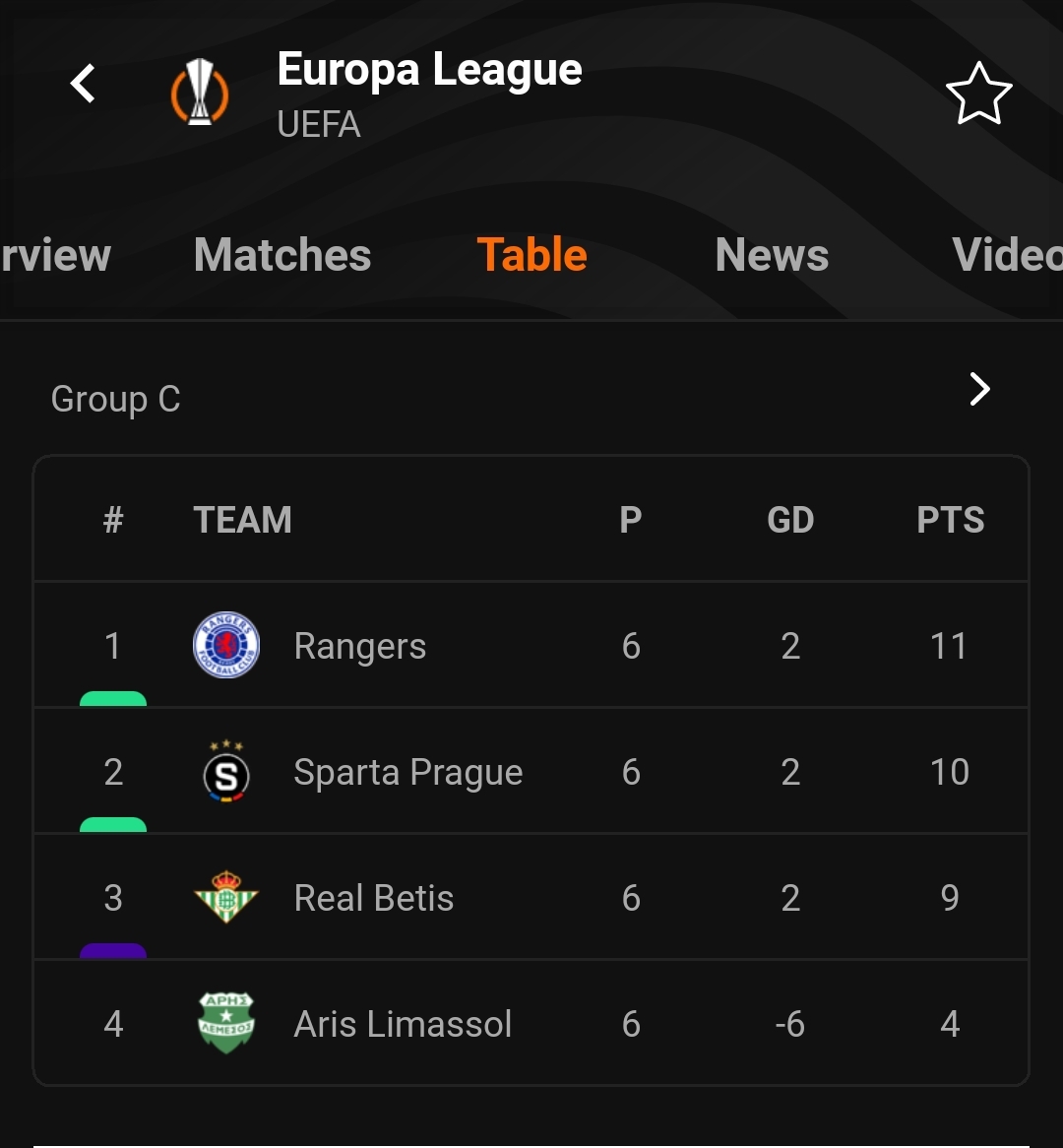This screenshot has height=1148, width=1063.
Task: View Real Betis team details
Action: (374, 898)
